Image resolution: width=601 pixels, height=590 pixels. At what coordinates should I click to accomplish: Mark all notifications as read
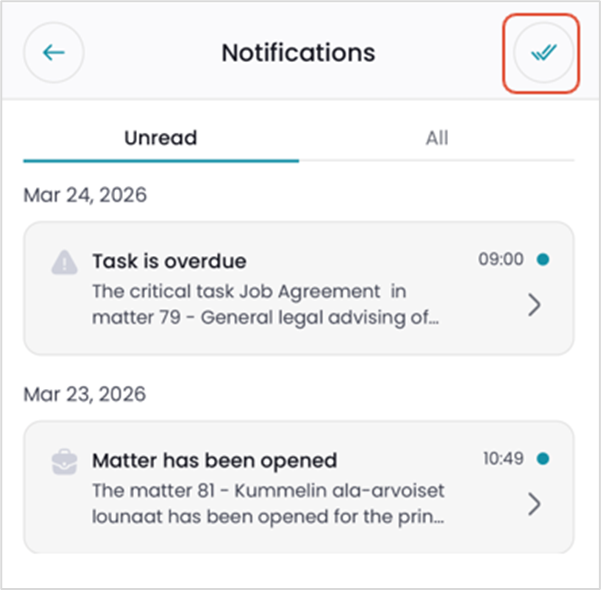click(544, 52)
